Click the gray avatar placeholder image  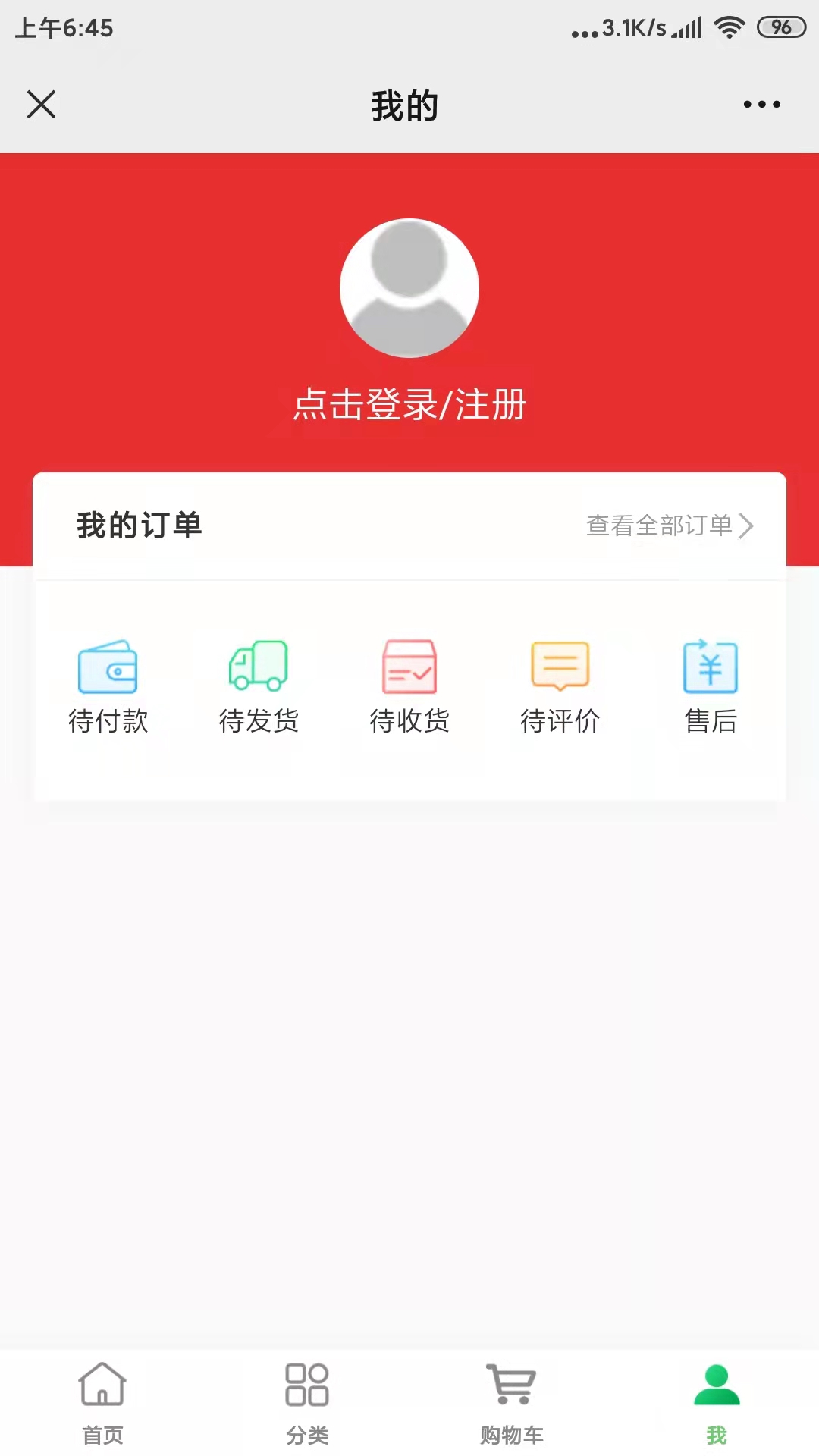409,287
